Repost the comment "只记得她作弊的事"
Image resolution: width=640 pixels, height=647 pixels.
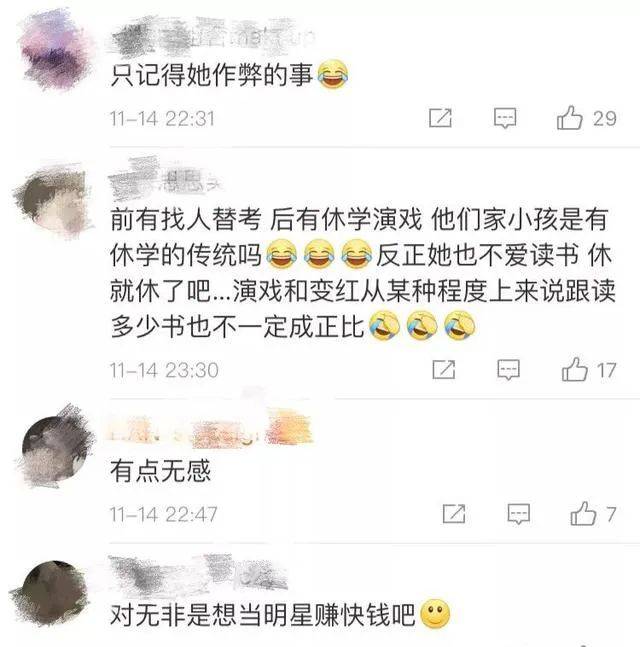tap(440, 118)
